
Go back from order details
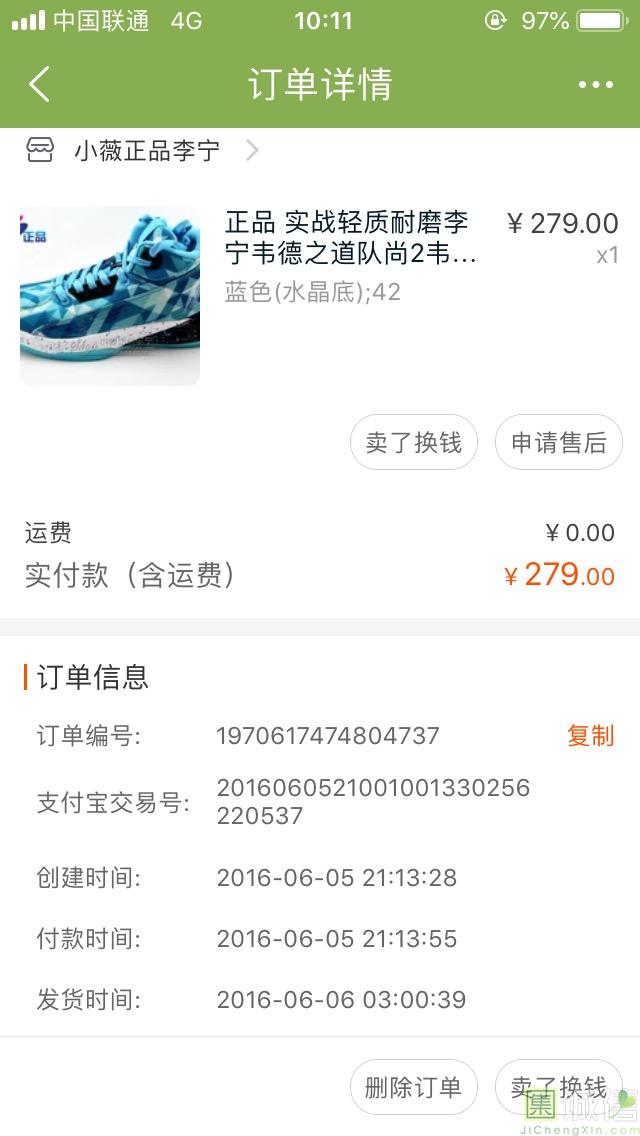[40, 84]
